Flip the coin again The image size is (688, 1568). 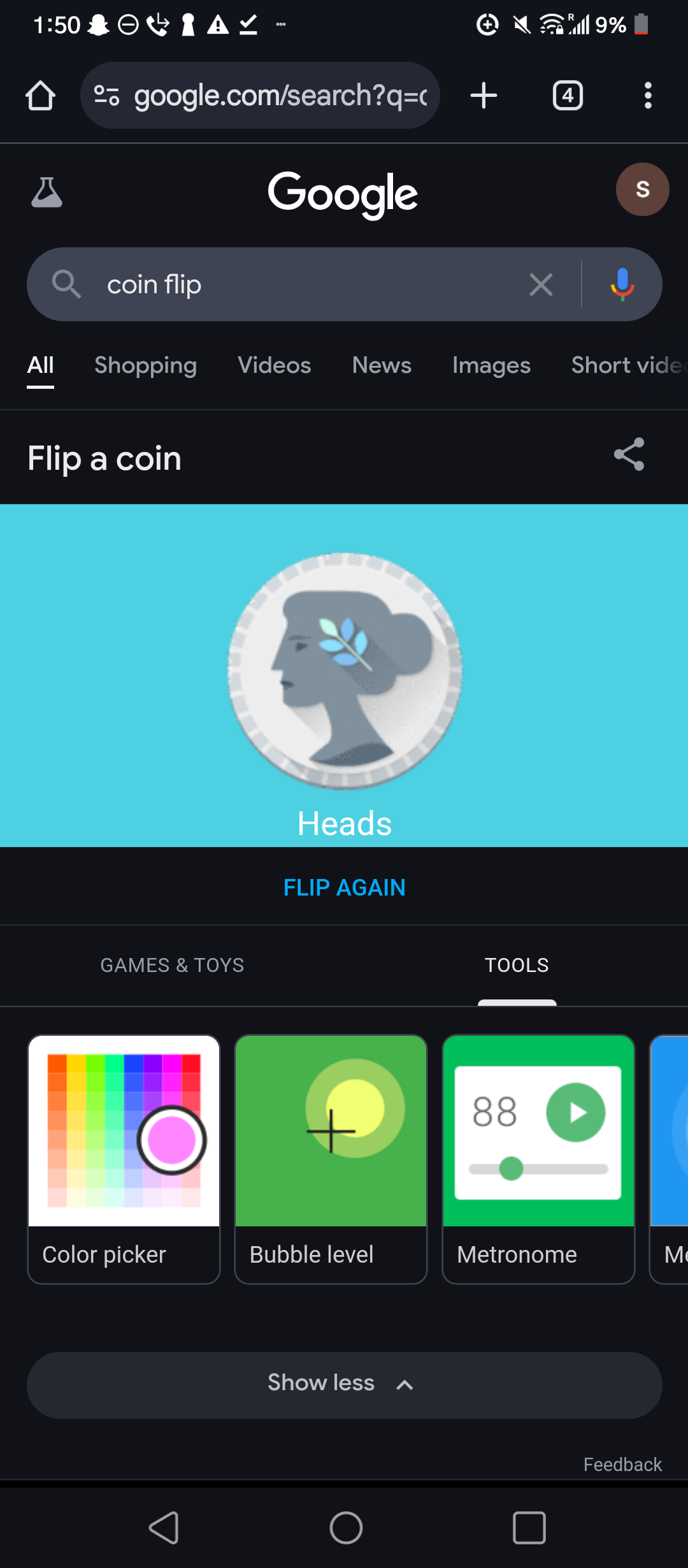click(344, 887)
